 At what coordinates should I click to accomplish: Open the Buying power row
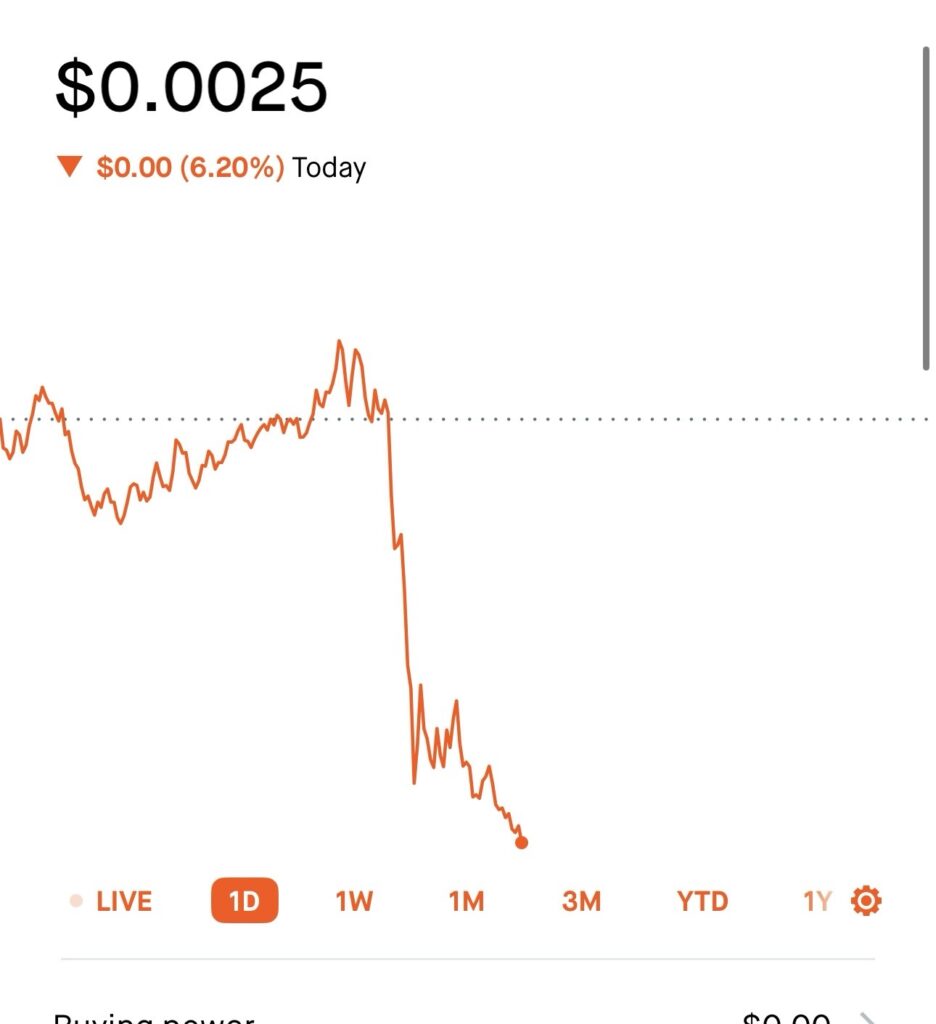coord(468,1015)
